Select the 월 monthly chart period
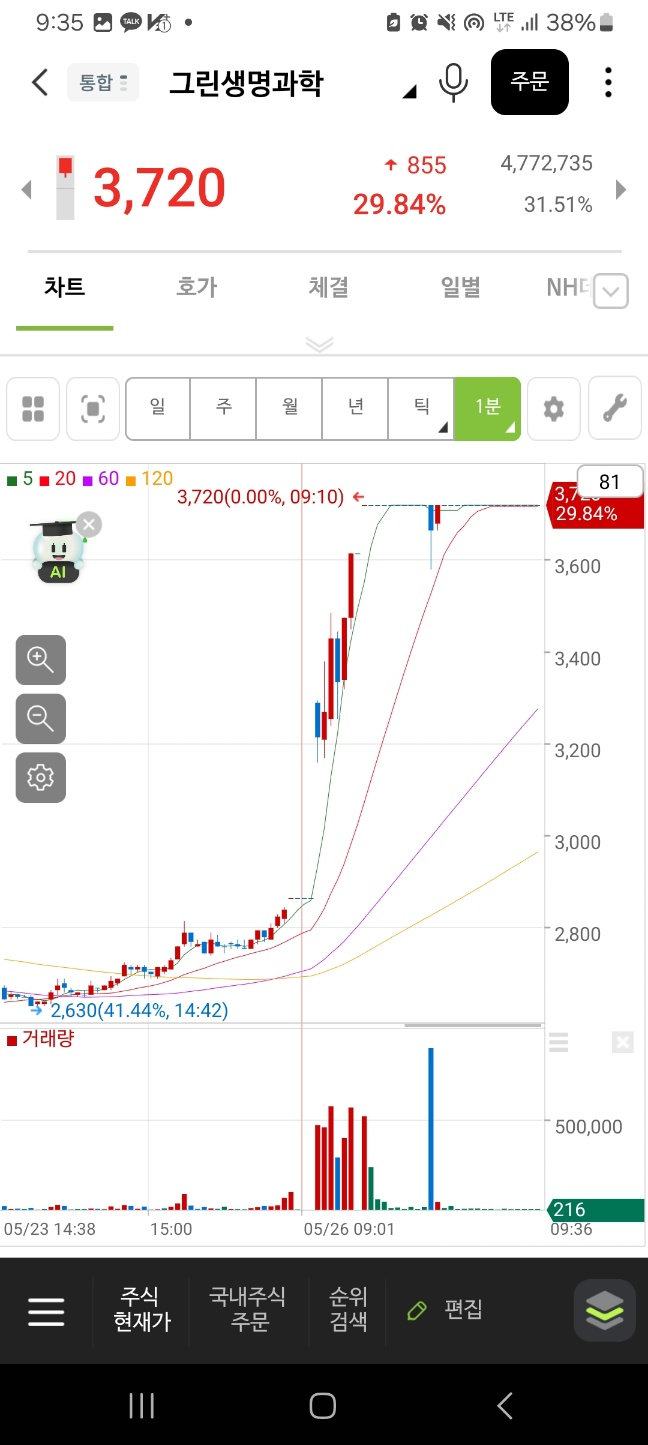648x1445 pixels. (x=289, y=408)
